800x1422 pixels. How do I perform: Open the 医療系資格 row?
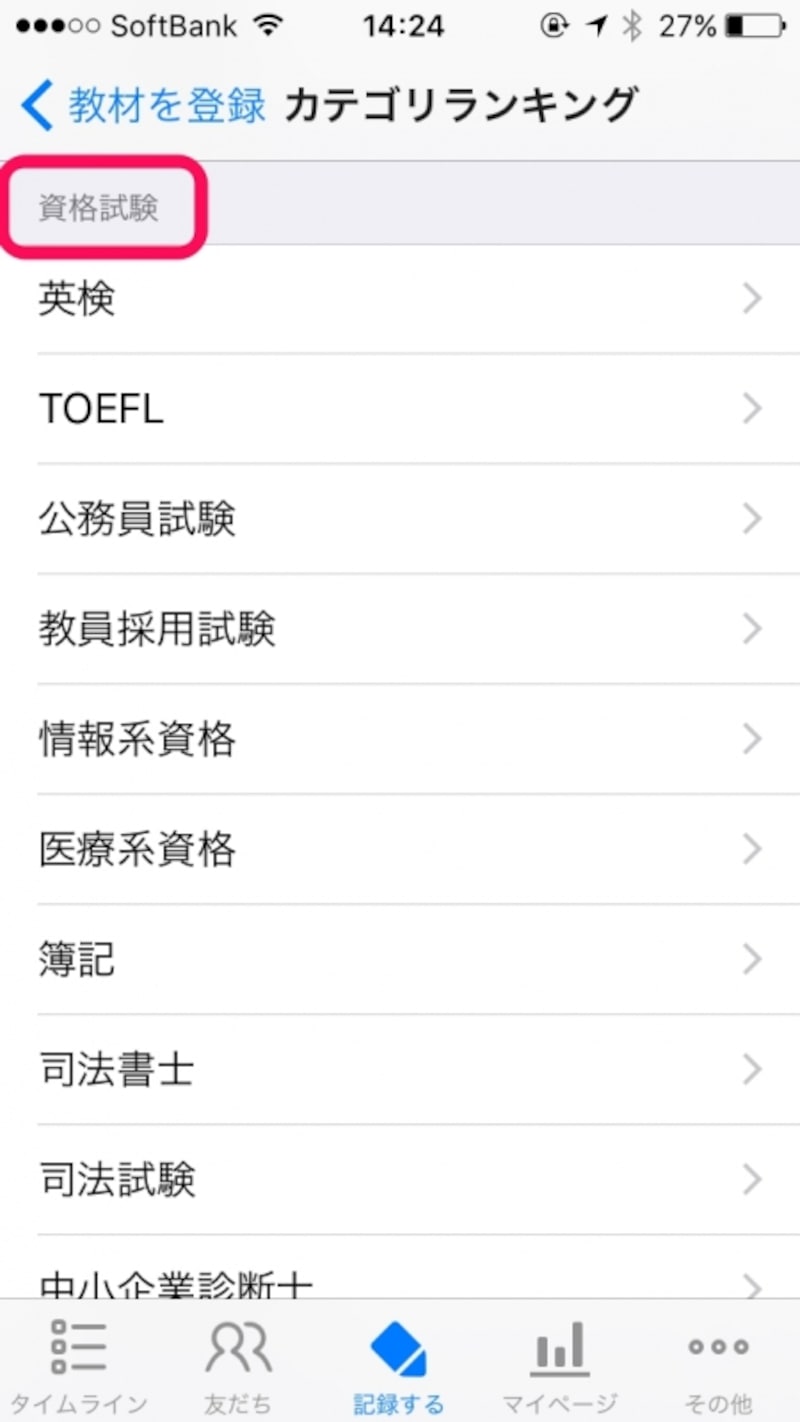click(x=400, y=849)
